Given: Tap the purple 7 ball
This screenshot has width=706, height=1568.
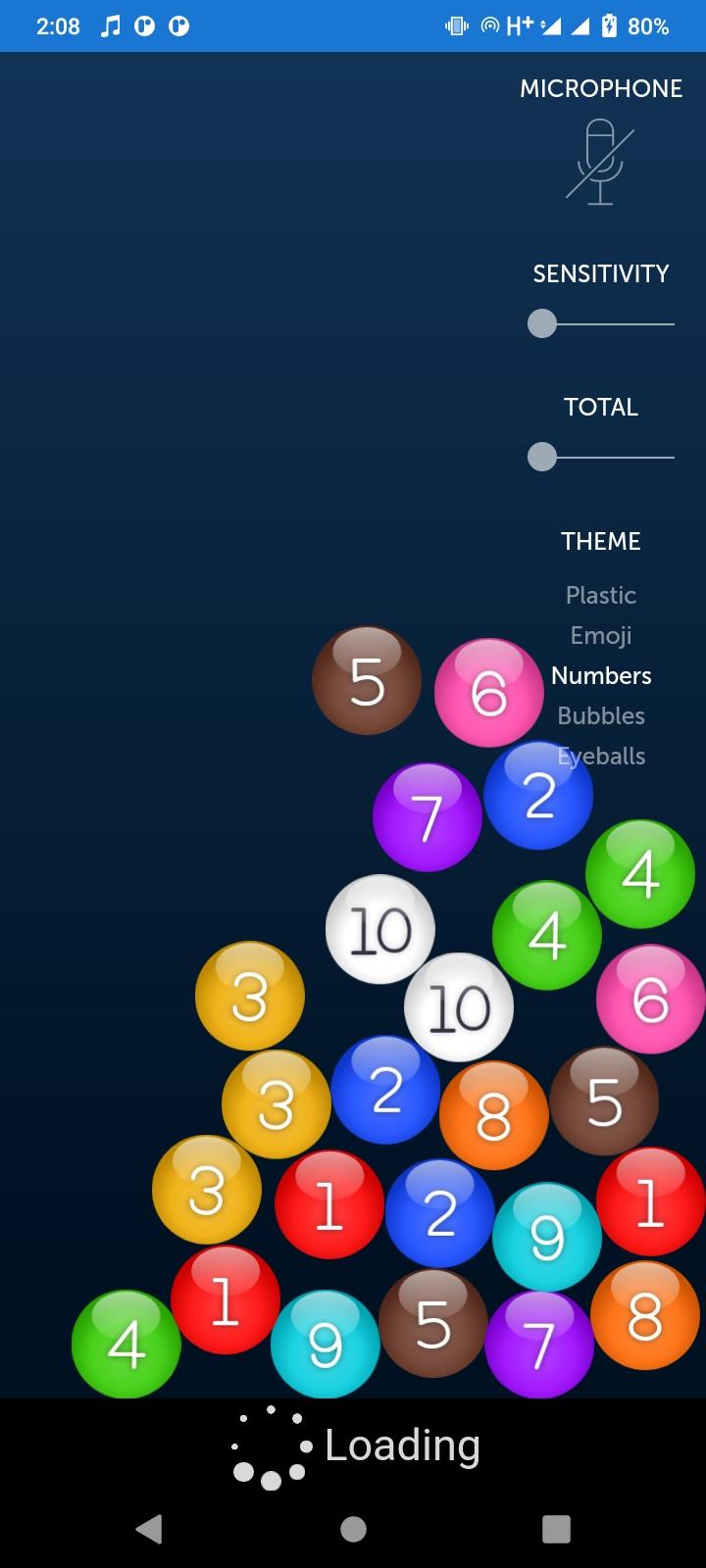Looking at the screenshot, I should [x=428, y=814].
